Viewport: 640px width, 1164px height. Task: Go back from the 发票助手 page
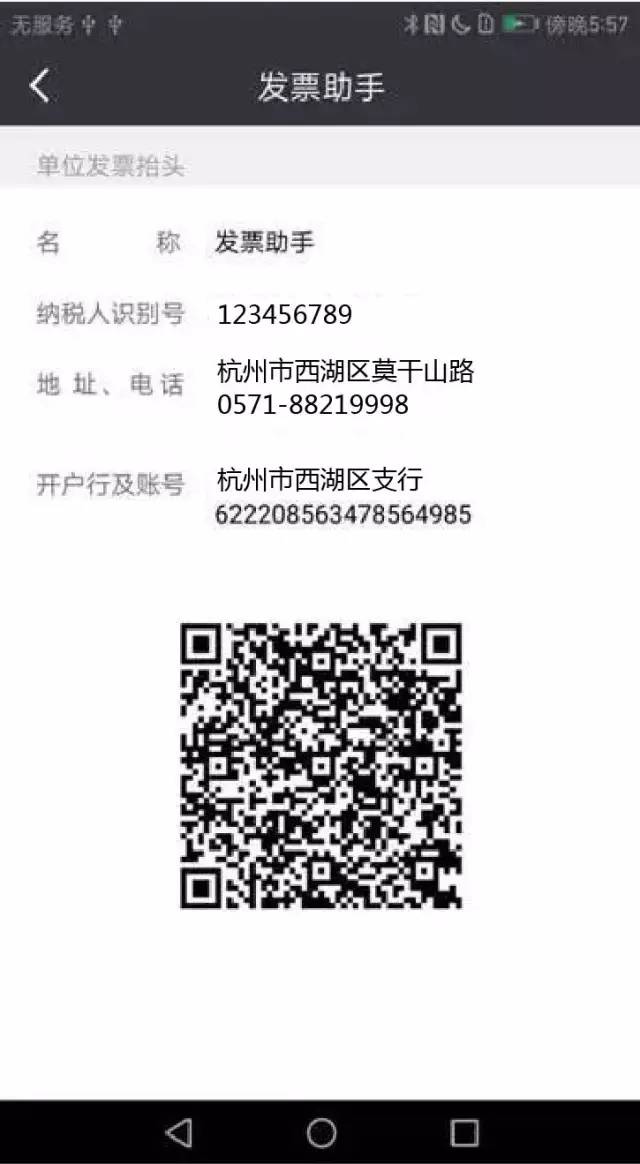[40, 86]
